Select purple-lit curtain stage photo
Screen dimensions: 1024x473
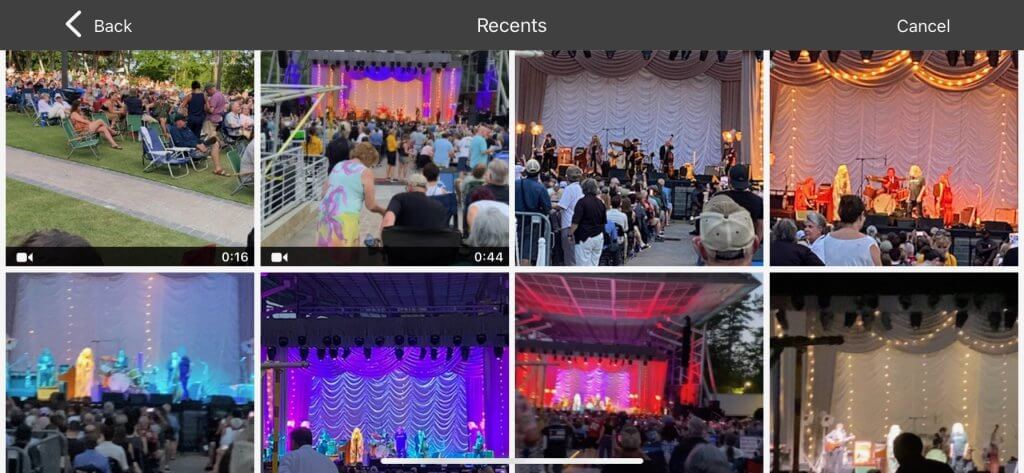[x=384, y=372]
